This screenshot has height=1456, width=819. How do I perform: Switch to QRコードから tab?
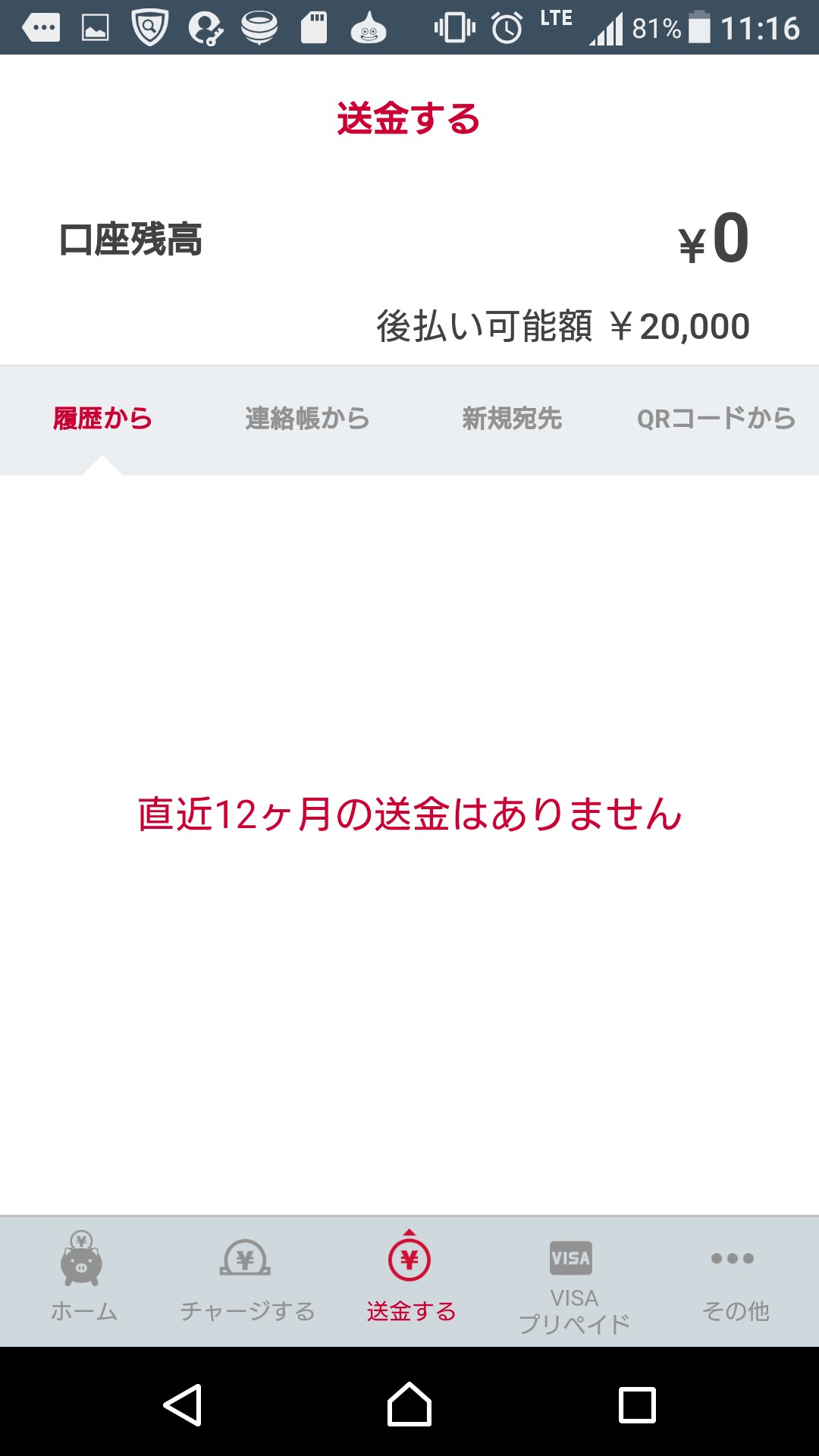coord(716,418)
